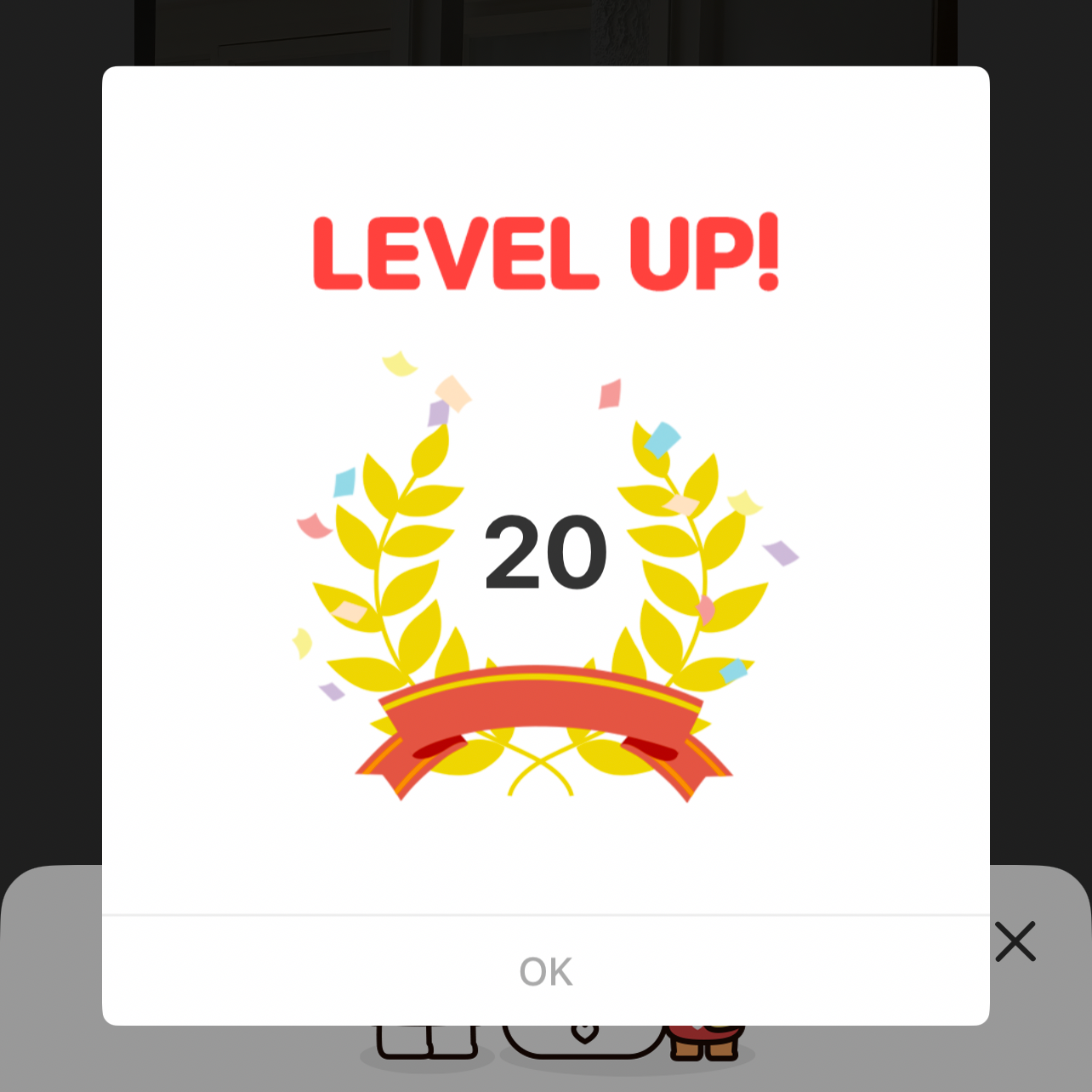Close the panel with the X icon
The image size is (1092, 1092).
pyautogui.click(x=1015, y=941)
